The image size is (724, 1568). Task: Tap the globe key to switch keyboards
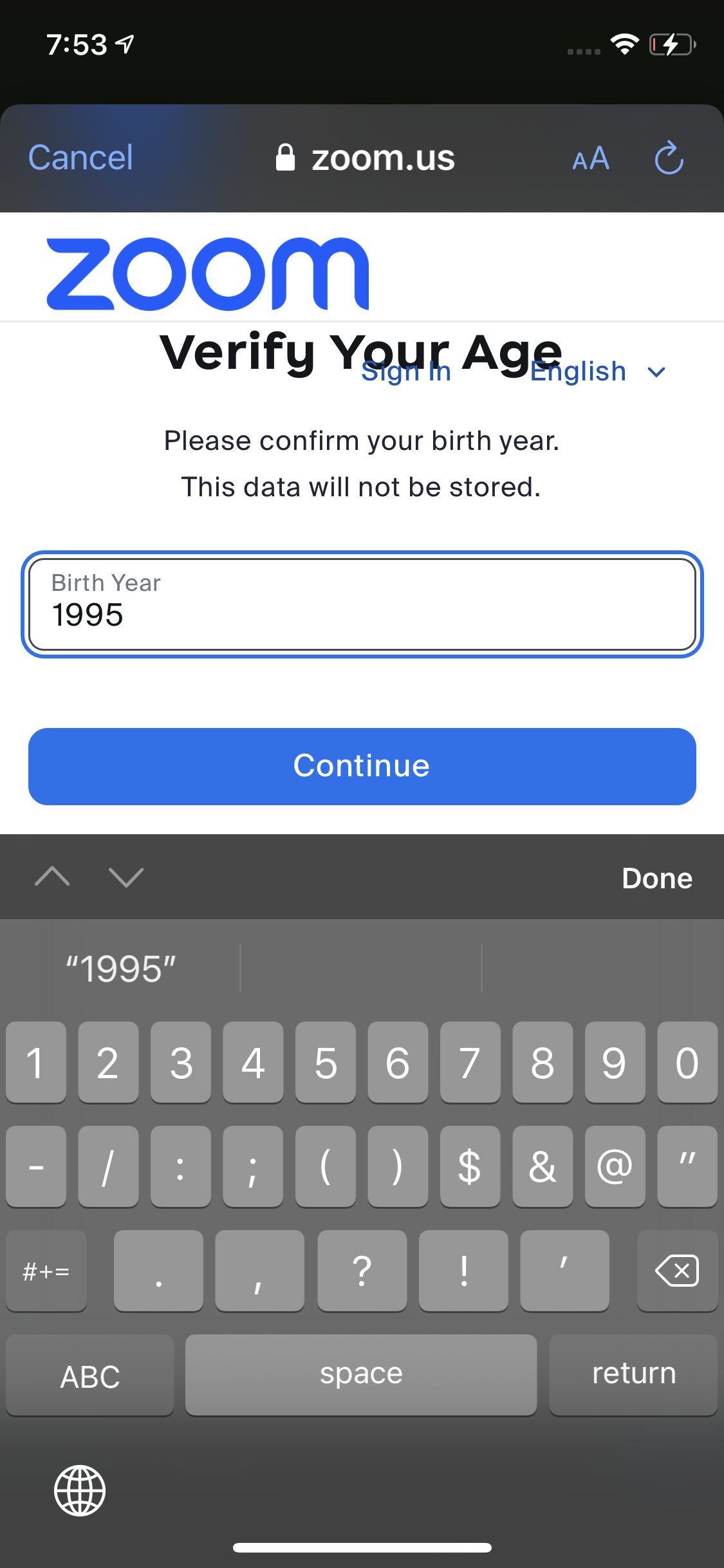pyautogui.click(x=80, y=1491)
